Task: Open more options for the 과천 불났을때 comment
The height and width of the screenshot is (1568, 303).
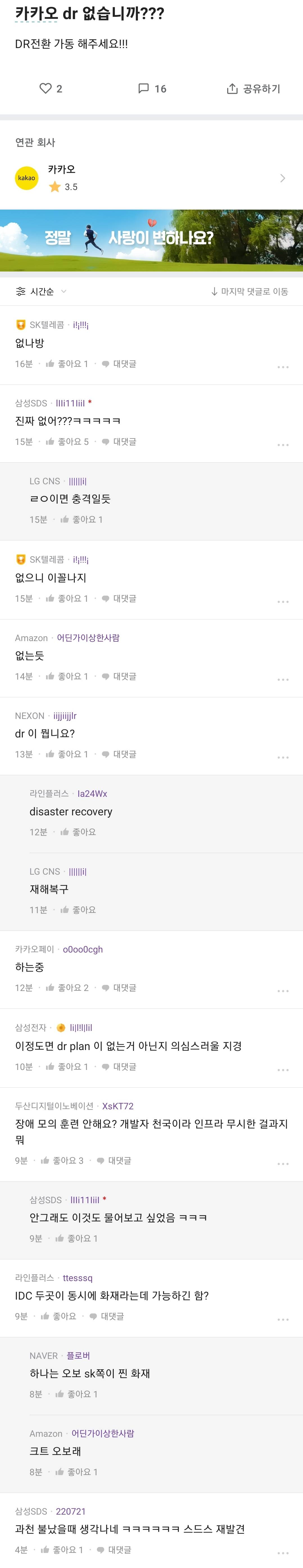Action: [x=283, y=1553]
